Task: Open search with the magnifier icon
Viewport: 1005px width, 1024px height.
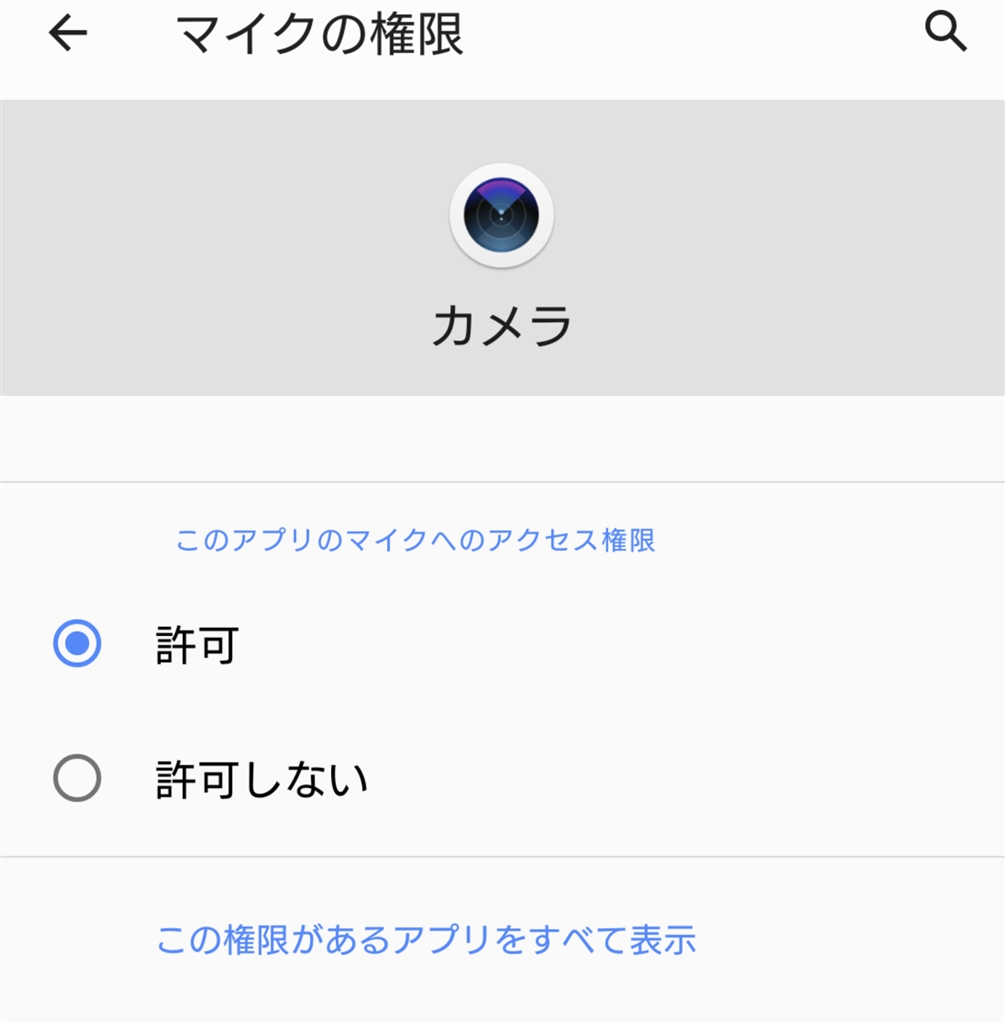Action: coord(945,34)
